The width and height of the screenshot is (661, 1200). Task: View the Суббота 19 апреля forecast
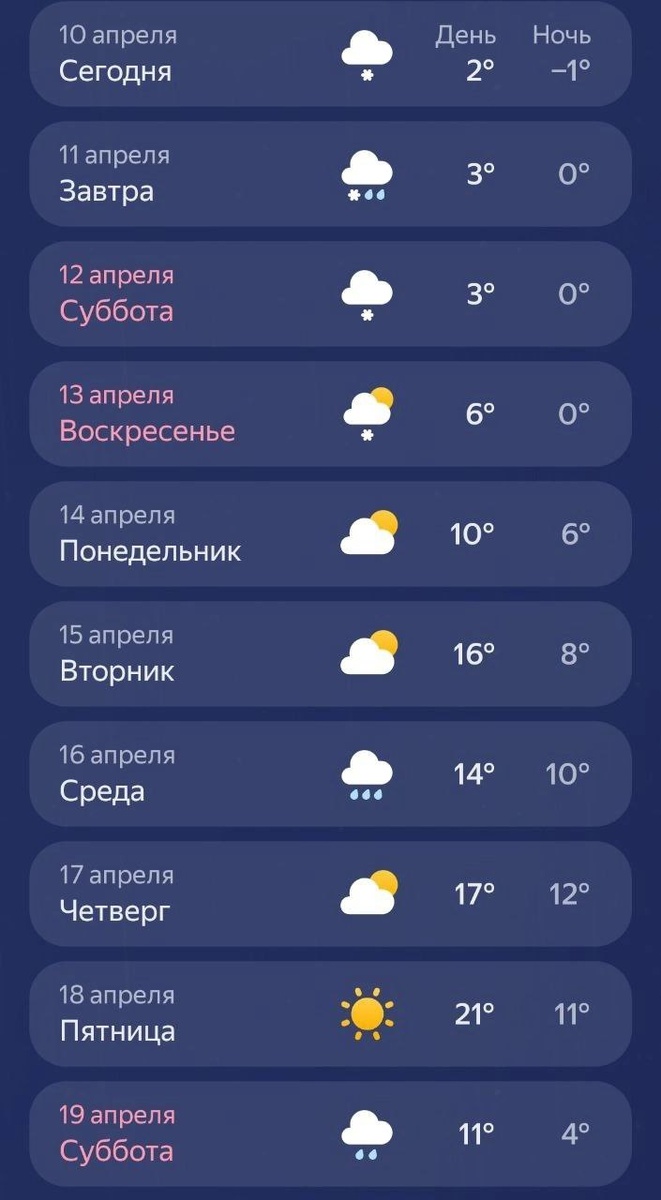pos(330,1134)
